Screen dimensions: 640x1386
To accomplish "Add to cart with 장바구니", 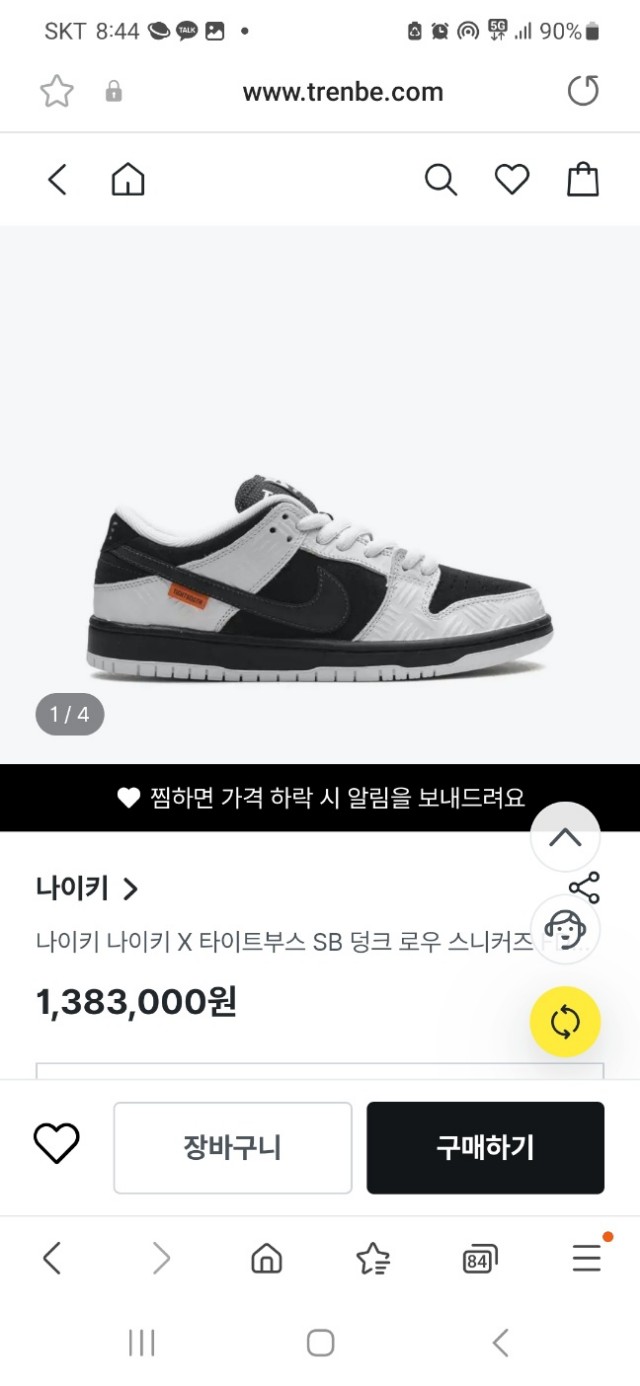I will coord(232,1147).
